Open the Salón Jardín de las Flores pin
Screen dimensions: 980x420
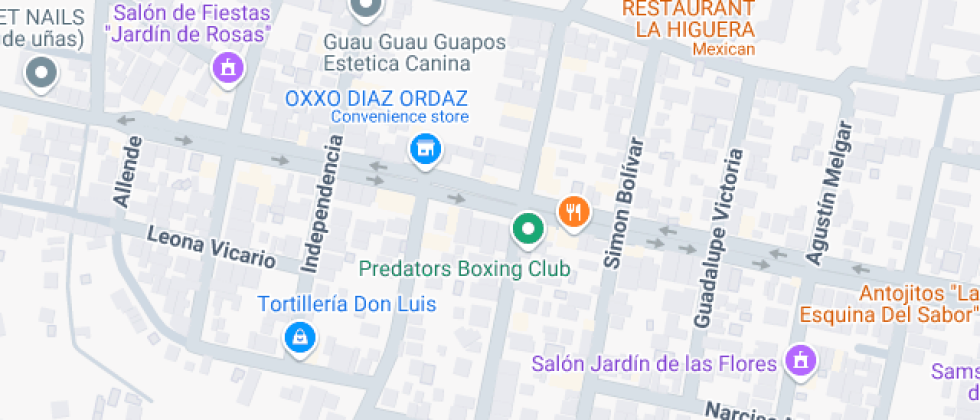coord(802,361)
